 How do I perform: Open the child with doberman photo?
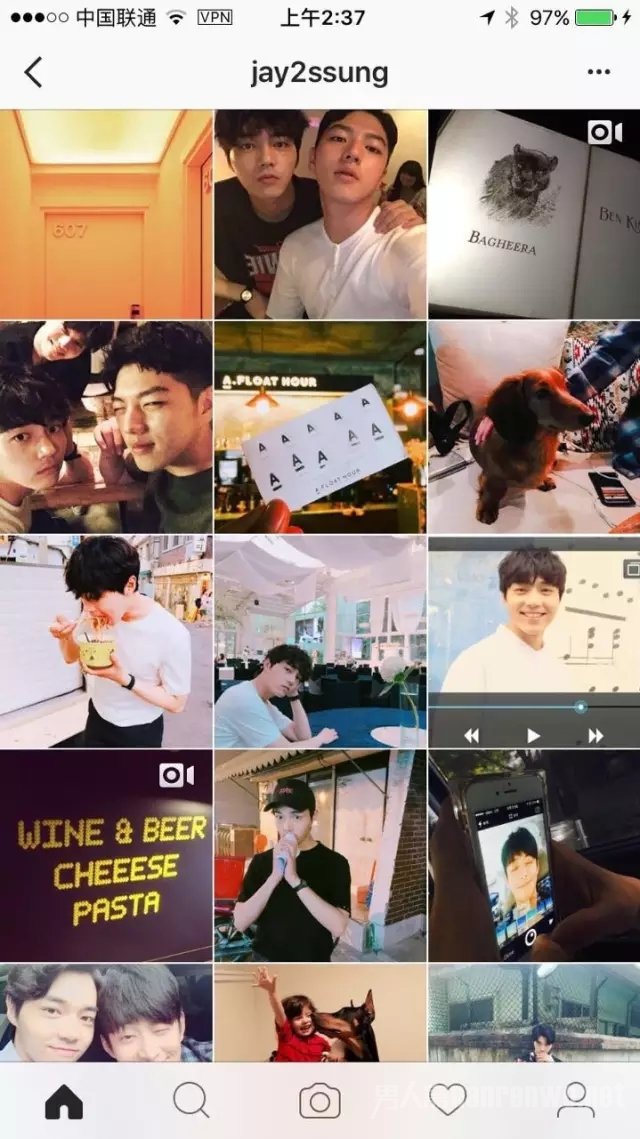point(320,1012)
